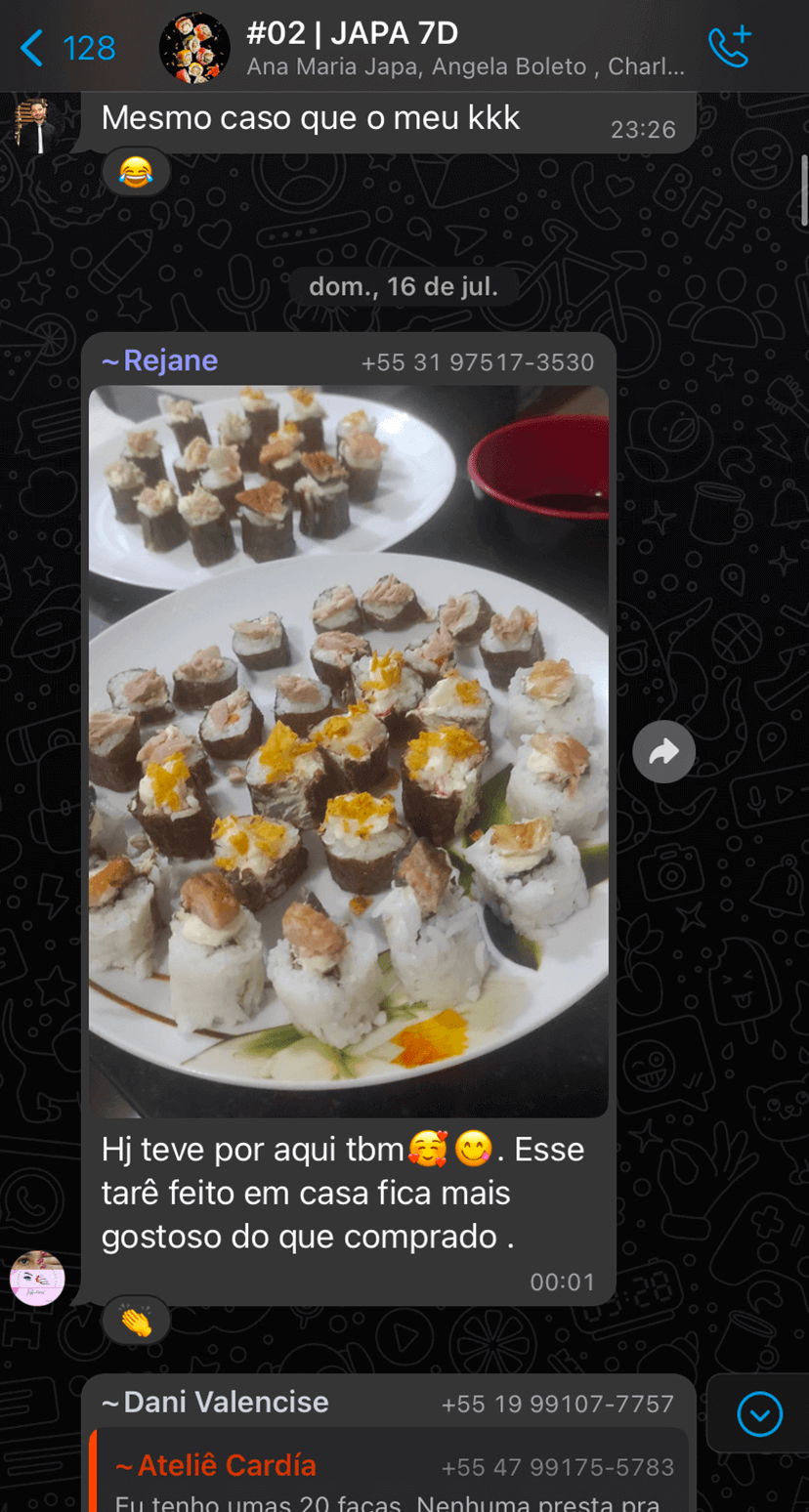The height and width of the screenshot is (1512, 809).
Task: Forward Rejane's photo message
Action: [663, 751]
